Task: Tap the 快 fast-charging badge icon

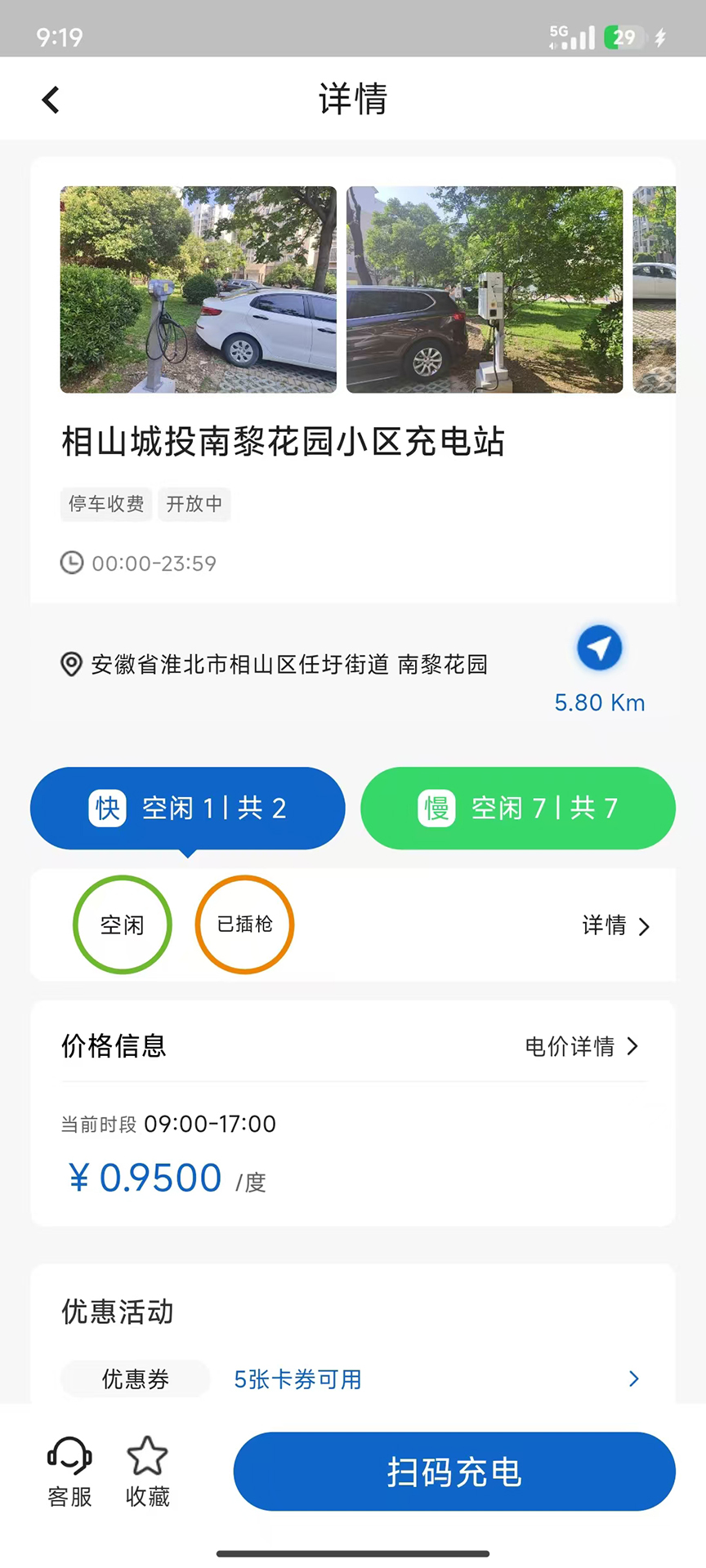Action: 107,807
